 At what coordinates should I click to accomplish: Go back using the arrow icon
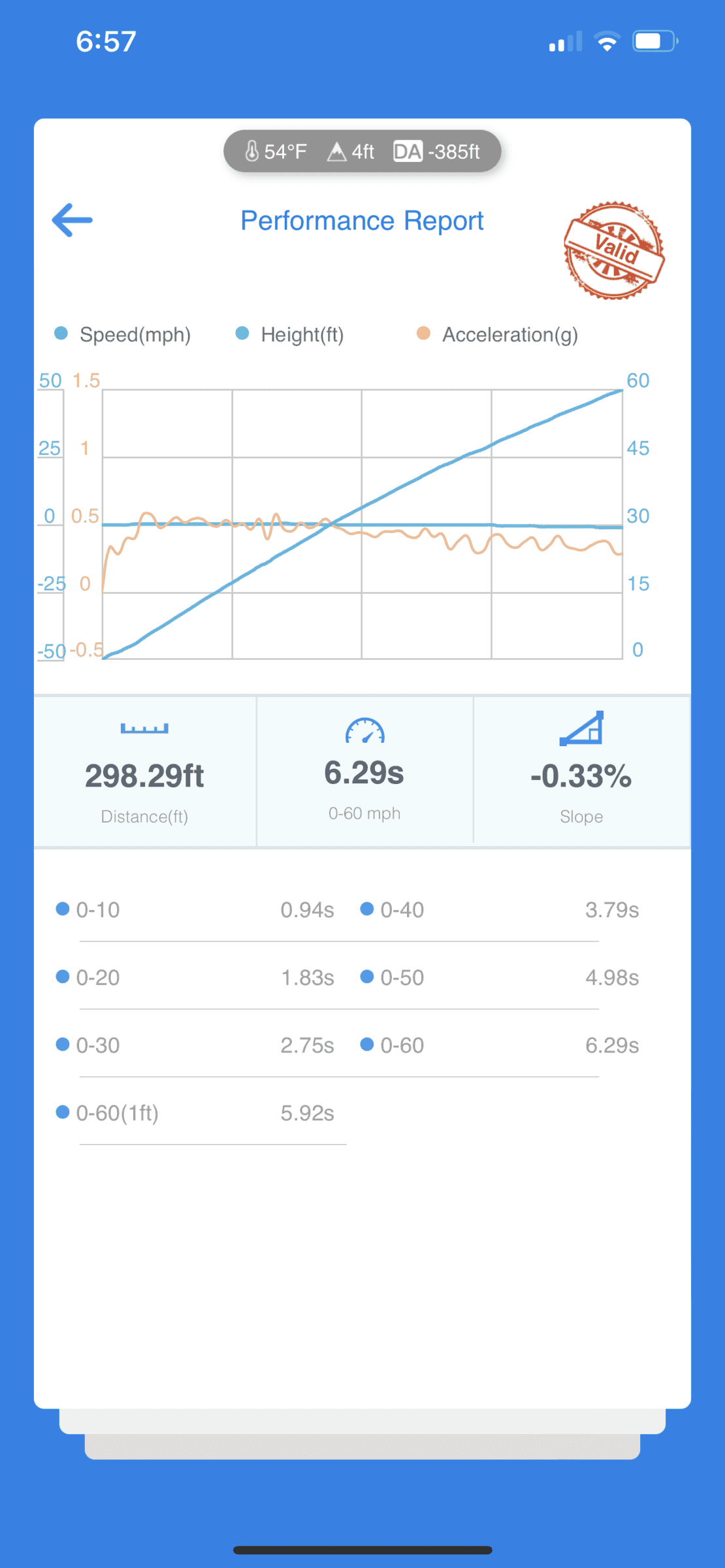(x=72, y=220)
